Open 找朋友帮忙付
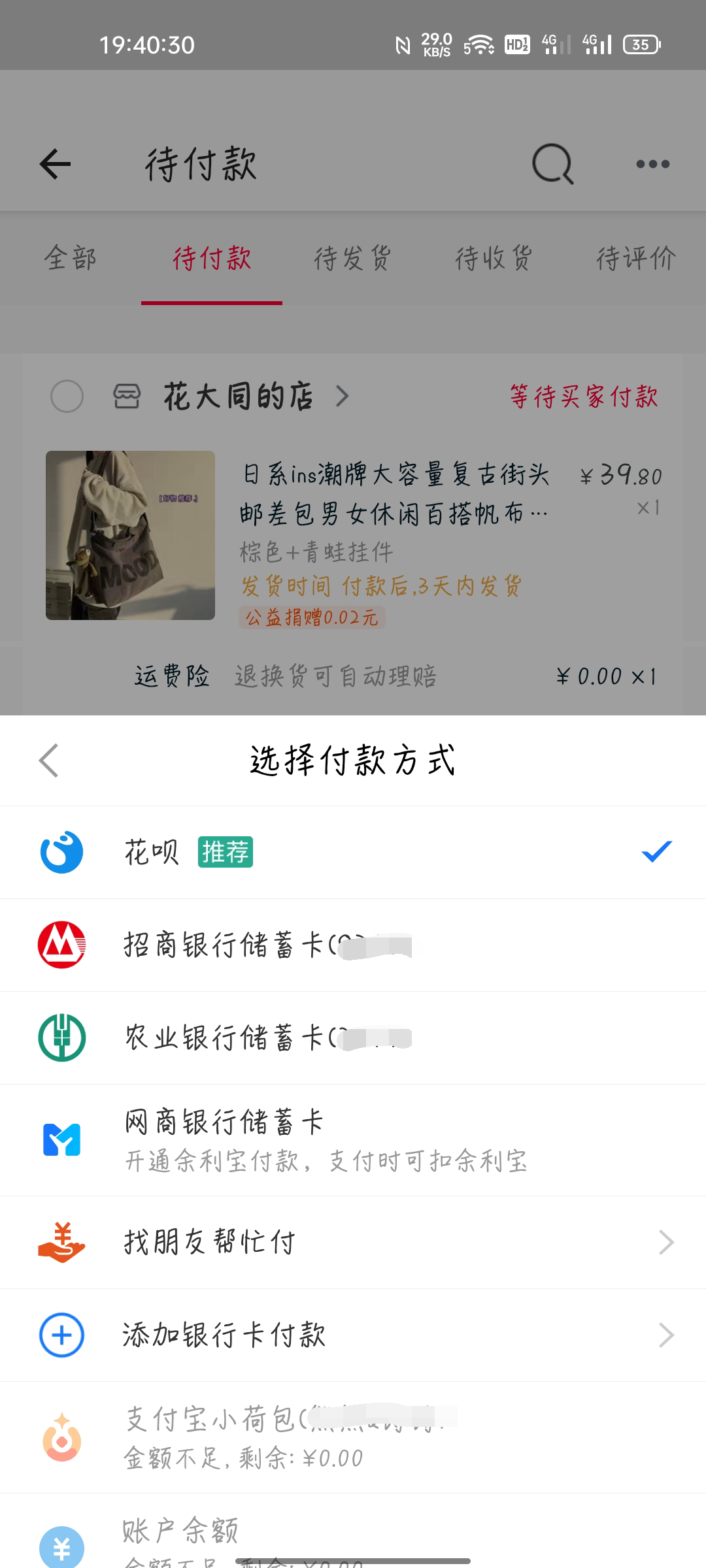Viewport: 706px width, 1568px height. 353,1242
